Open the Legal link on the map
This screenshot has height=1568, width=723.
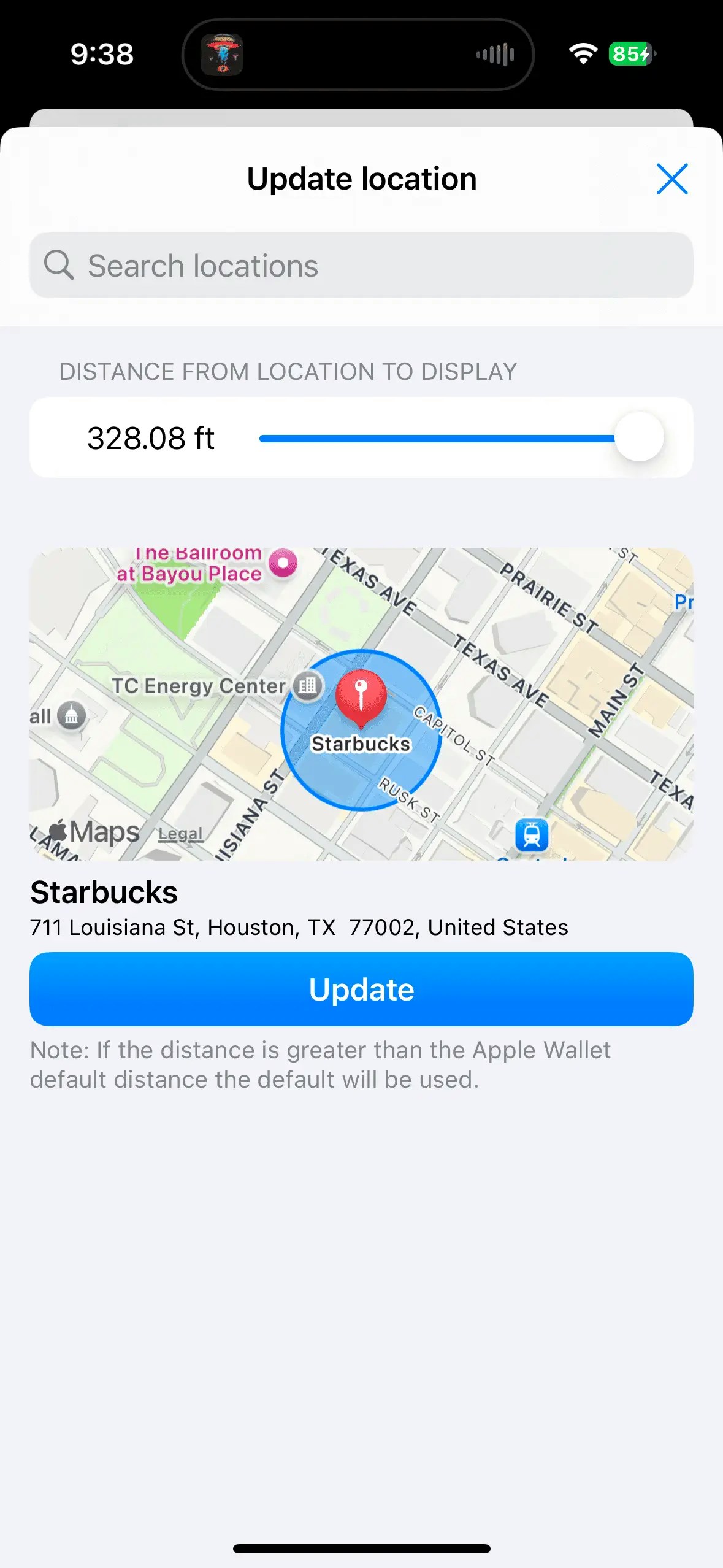pyautogui.click(x=180, y=834)
